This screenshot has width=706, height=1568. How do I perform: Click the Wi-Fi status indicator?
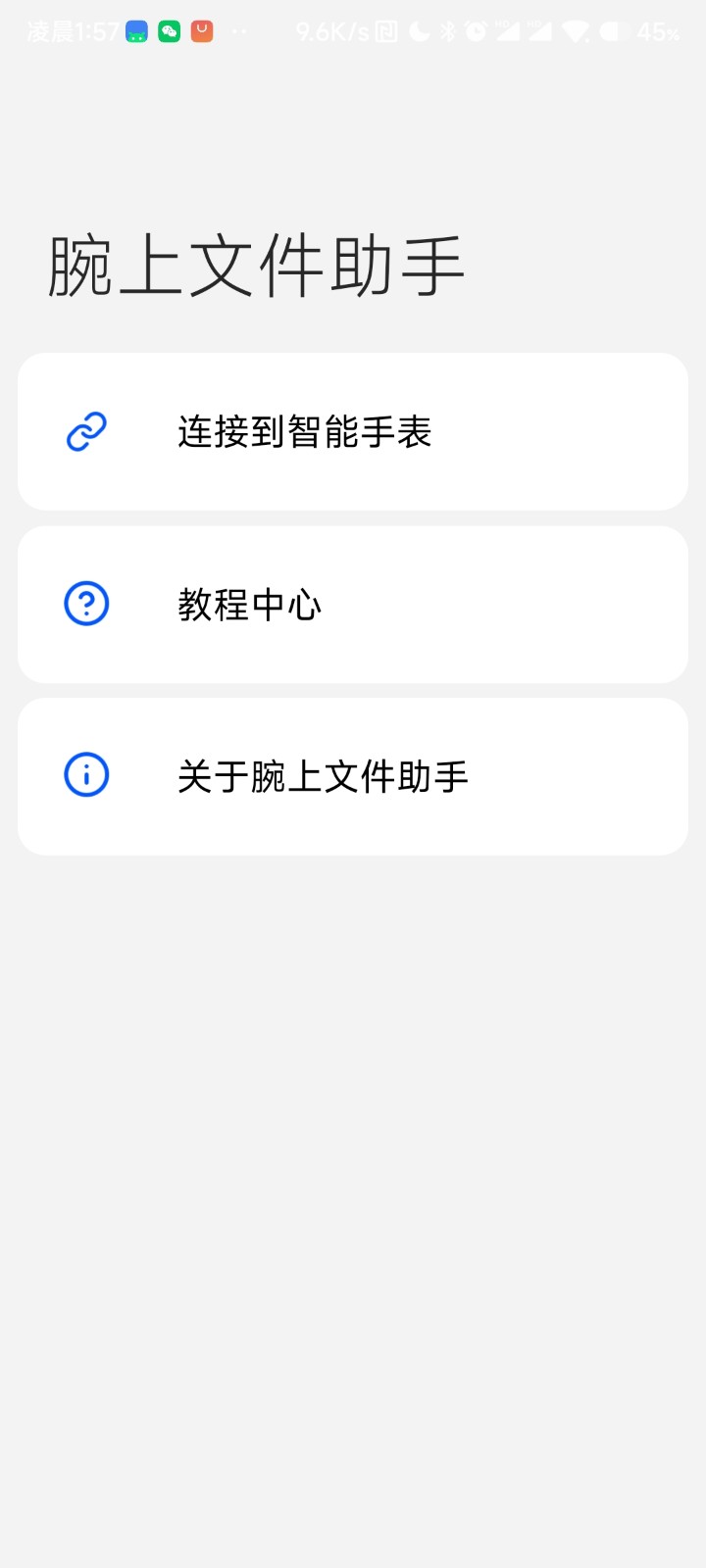tap(577, 31)
